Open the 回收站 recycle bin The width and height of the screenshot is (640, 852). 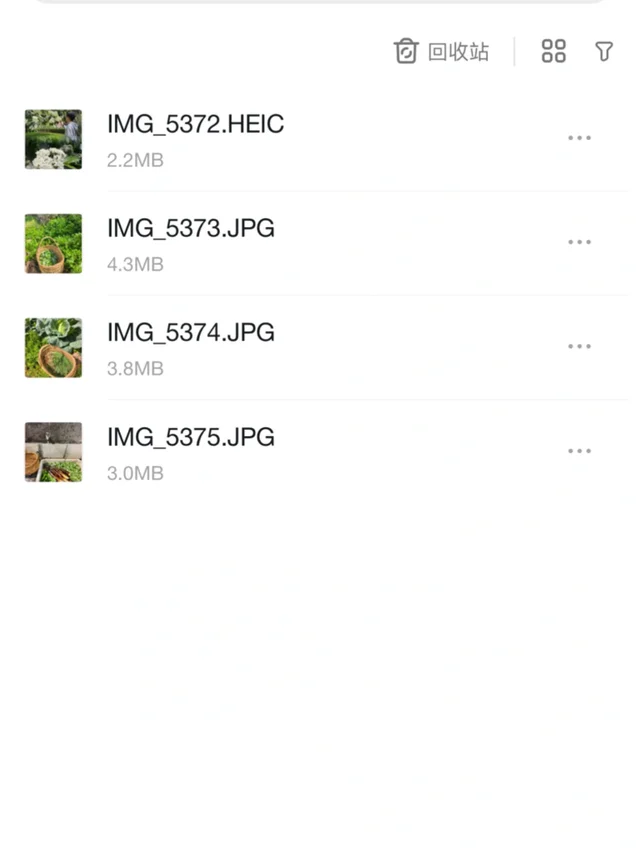point(441,52)
